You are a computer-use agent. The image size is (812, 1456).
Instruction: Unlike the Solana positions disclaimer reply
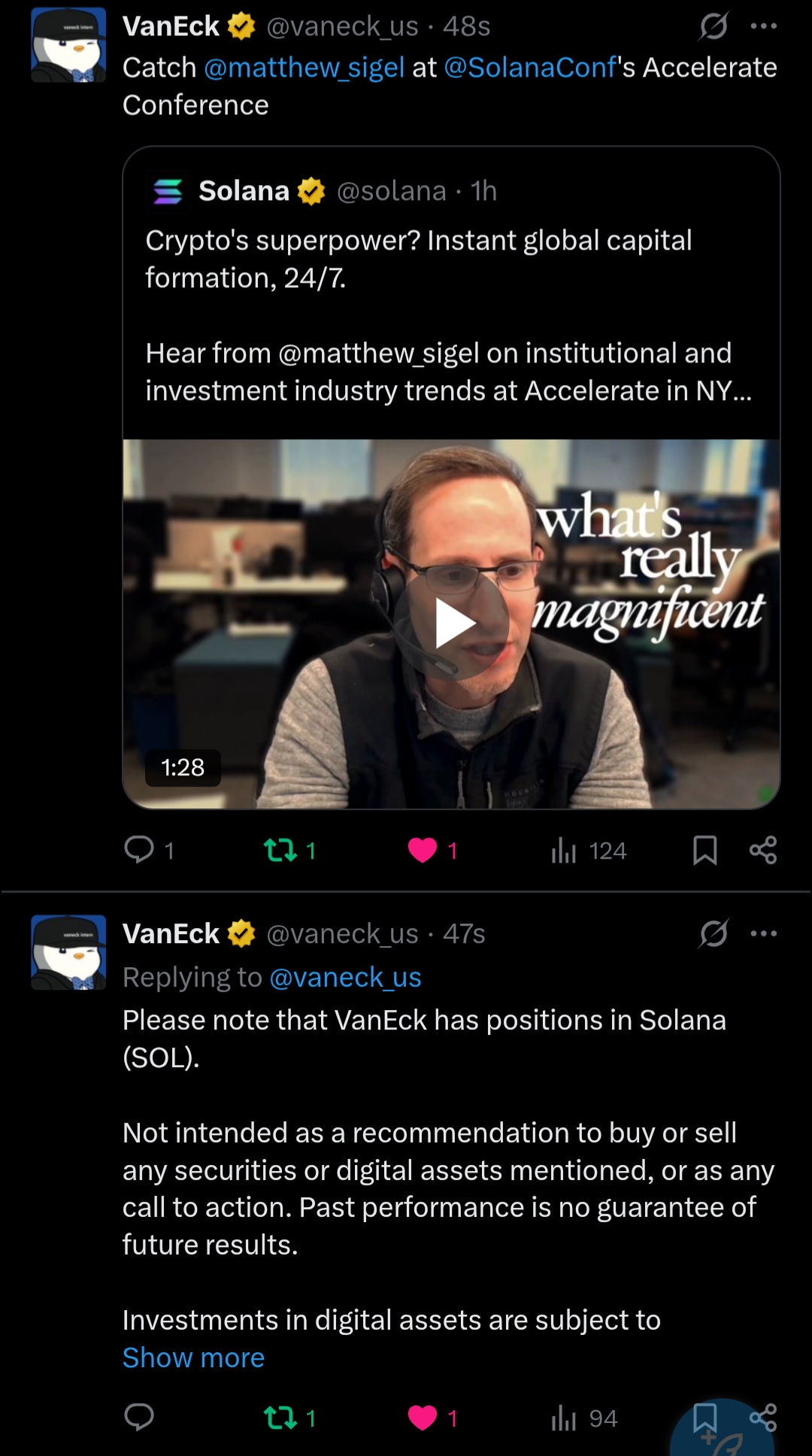click(423, 1418)
